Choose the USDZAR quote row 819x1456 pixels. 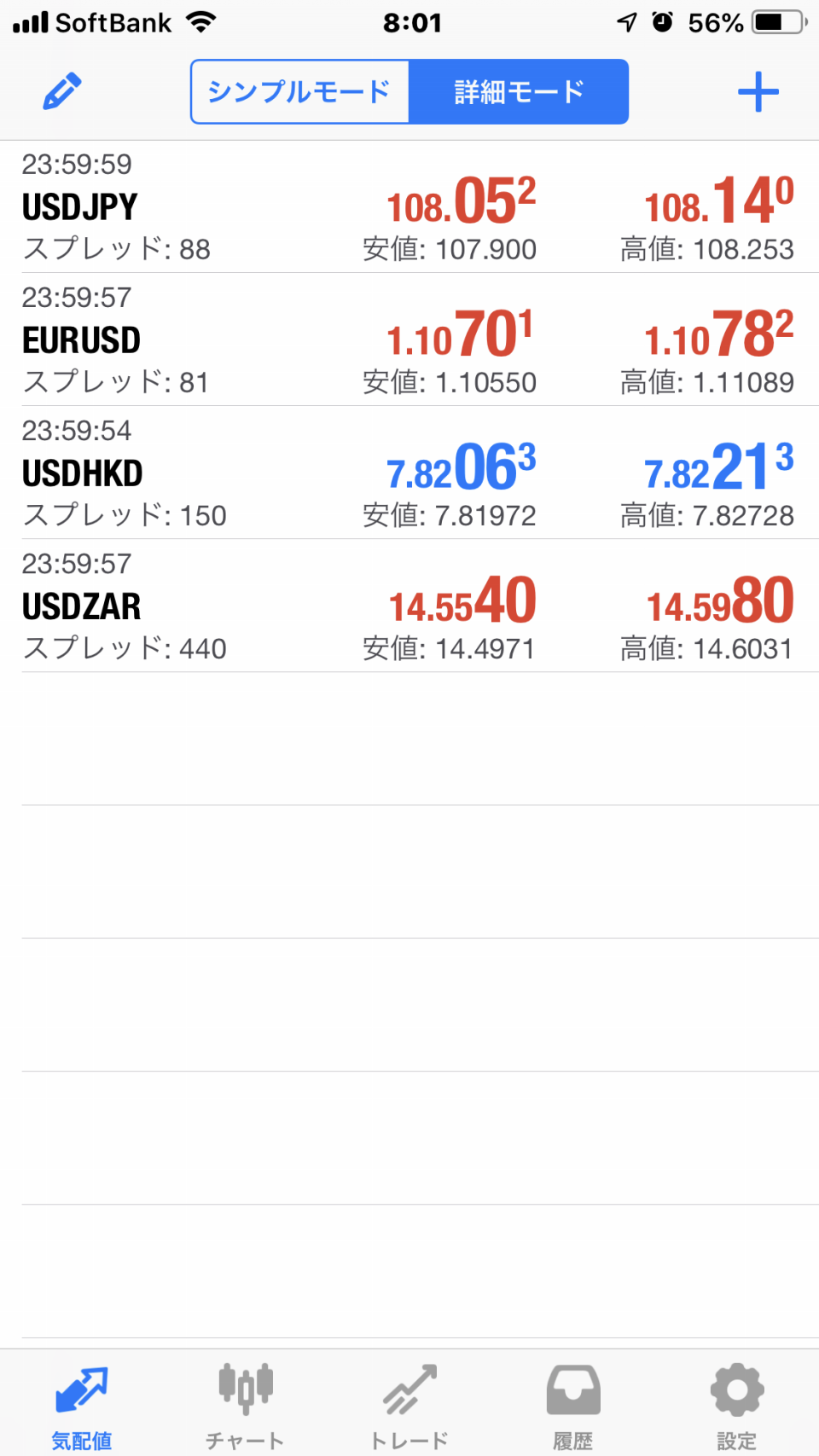[409, 606]
